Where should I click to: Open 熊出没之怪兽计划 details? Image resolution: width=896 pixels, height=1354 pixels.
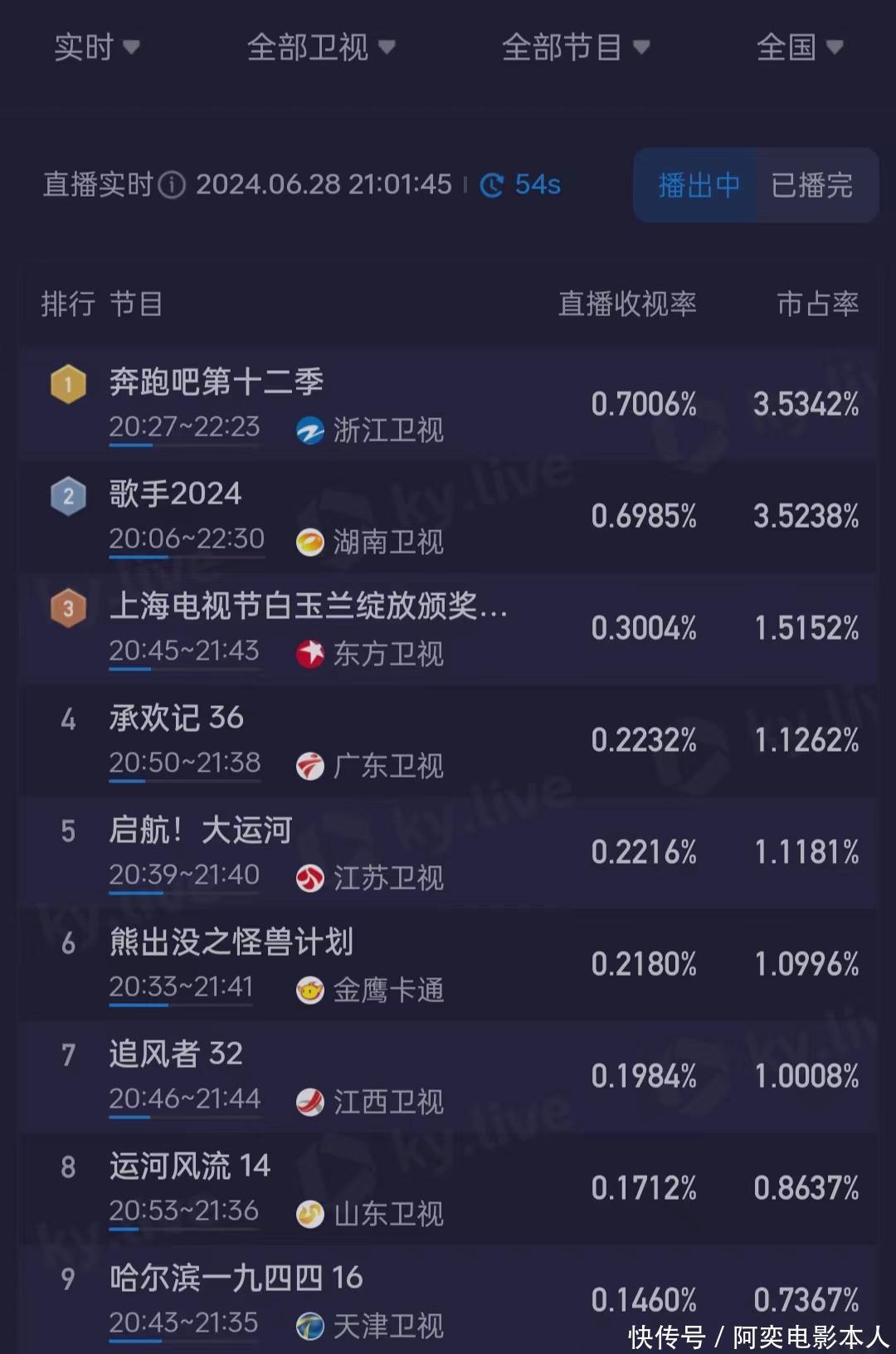(x=448, y=964)
